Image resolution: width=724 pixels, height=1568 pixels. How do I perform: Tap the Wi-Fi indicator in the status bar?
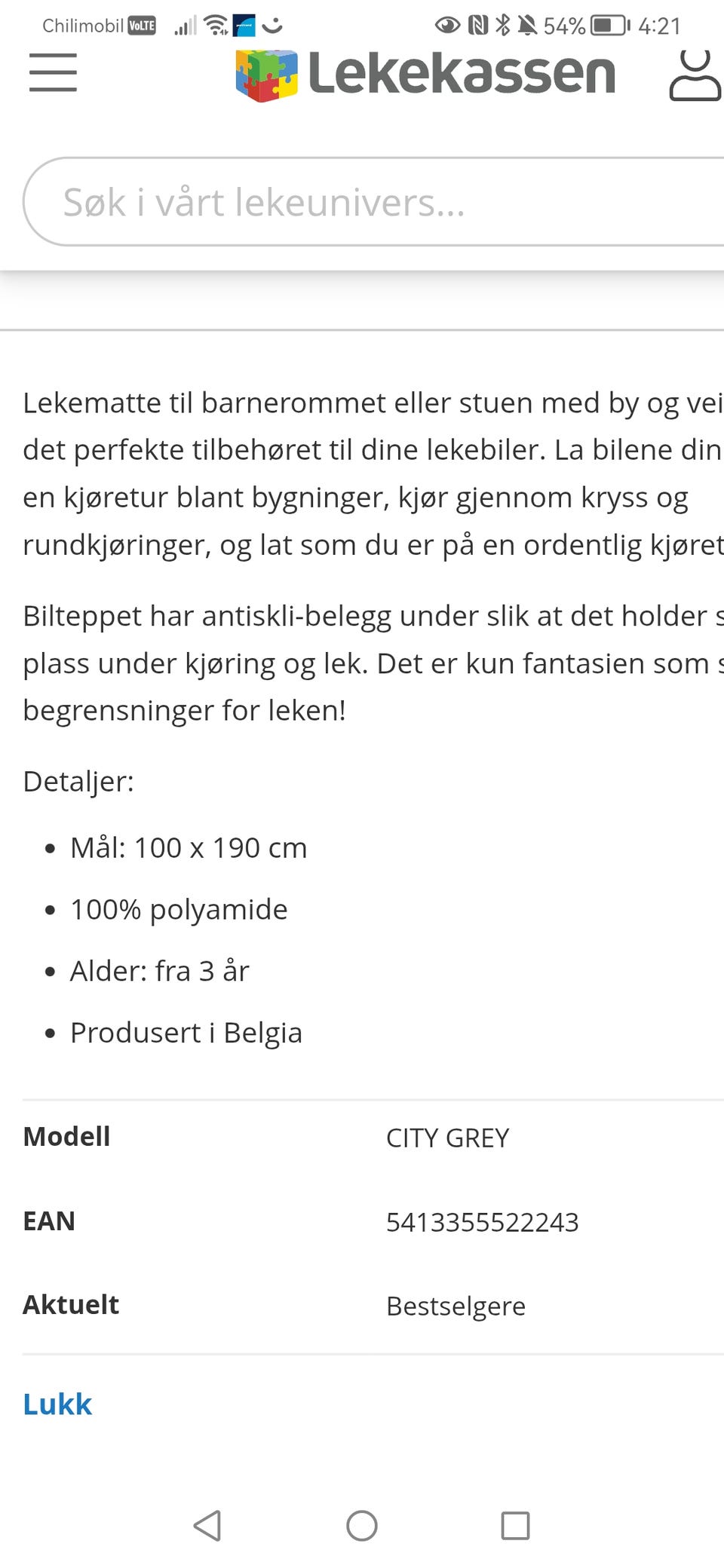pos(216,23)
